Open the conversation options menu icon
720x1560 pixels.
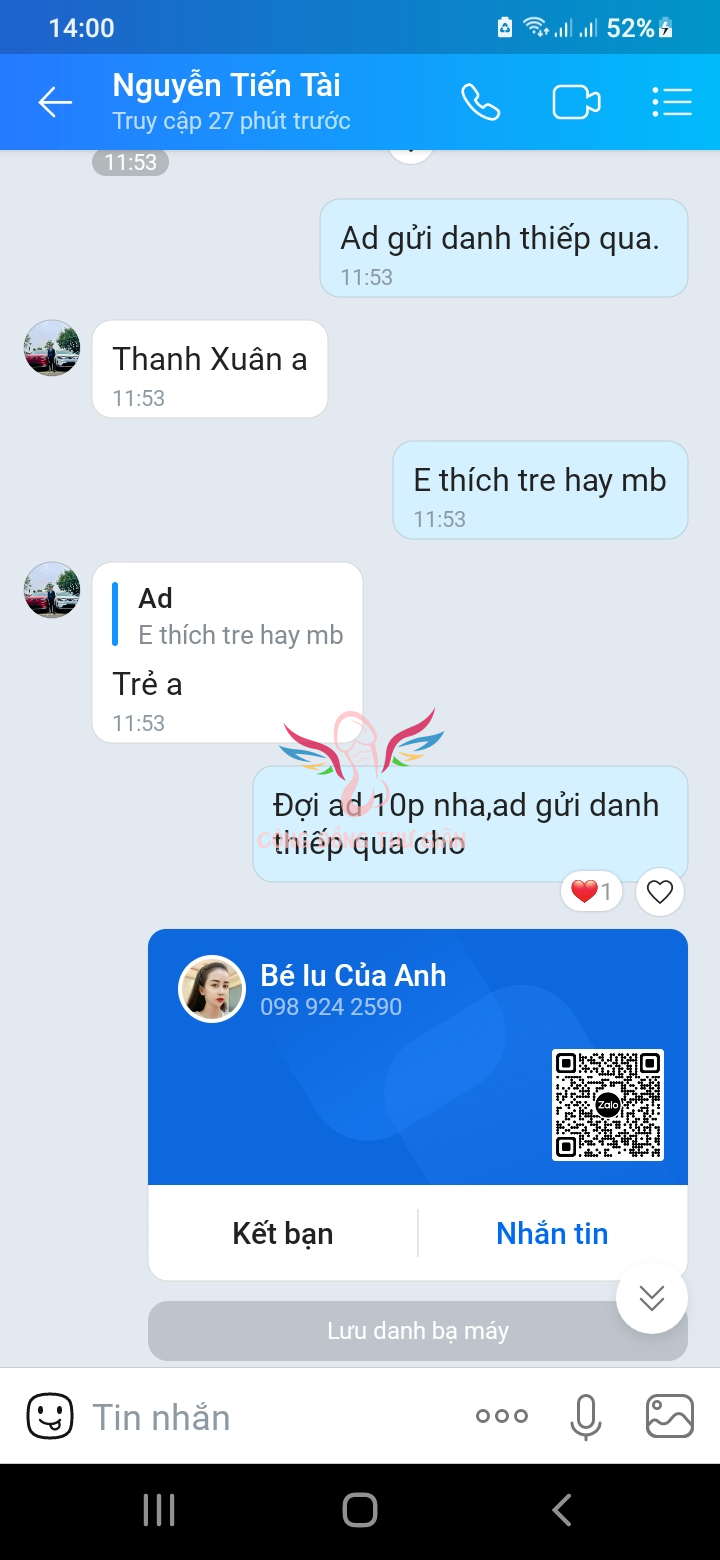point(672,101)
